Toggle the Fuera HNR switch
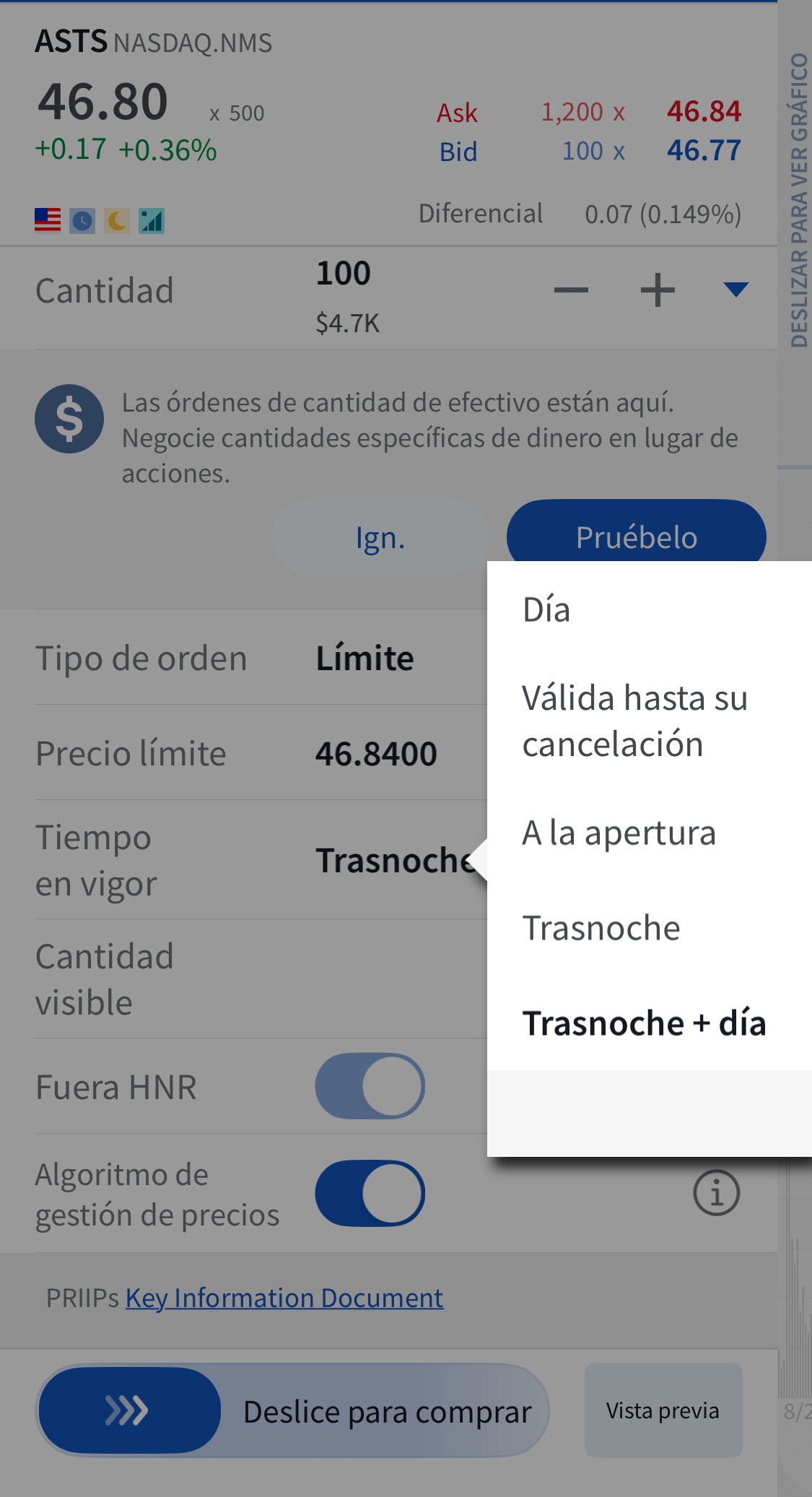 pyautogui.click(x=370, y=1086)
